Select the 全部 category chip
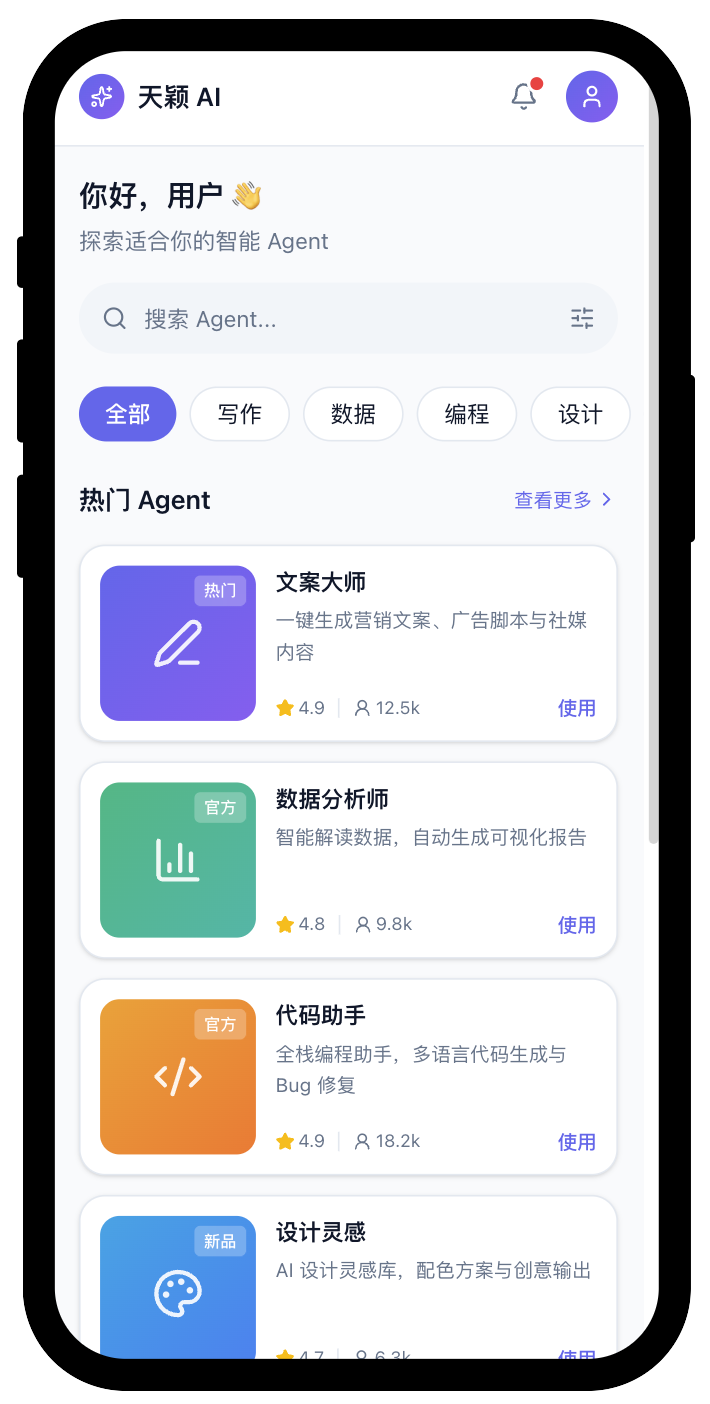Screen dimensions: 710x1404 (x=128, y=414)
